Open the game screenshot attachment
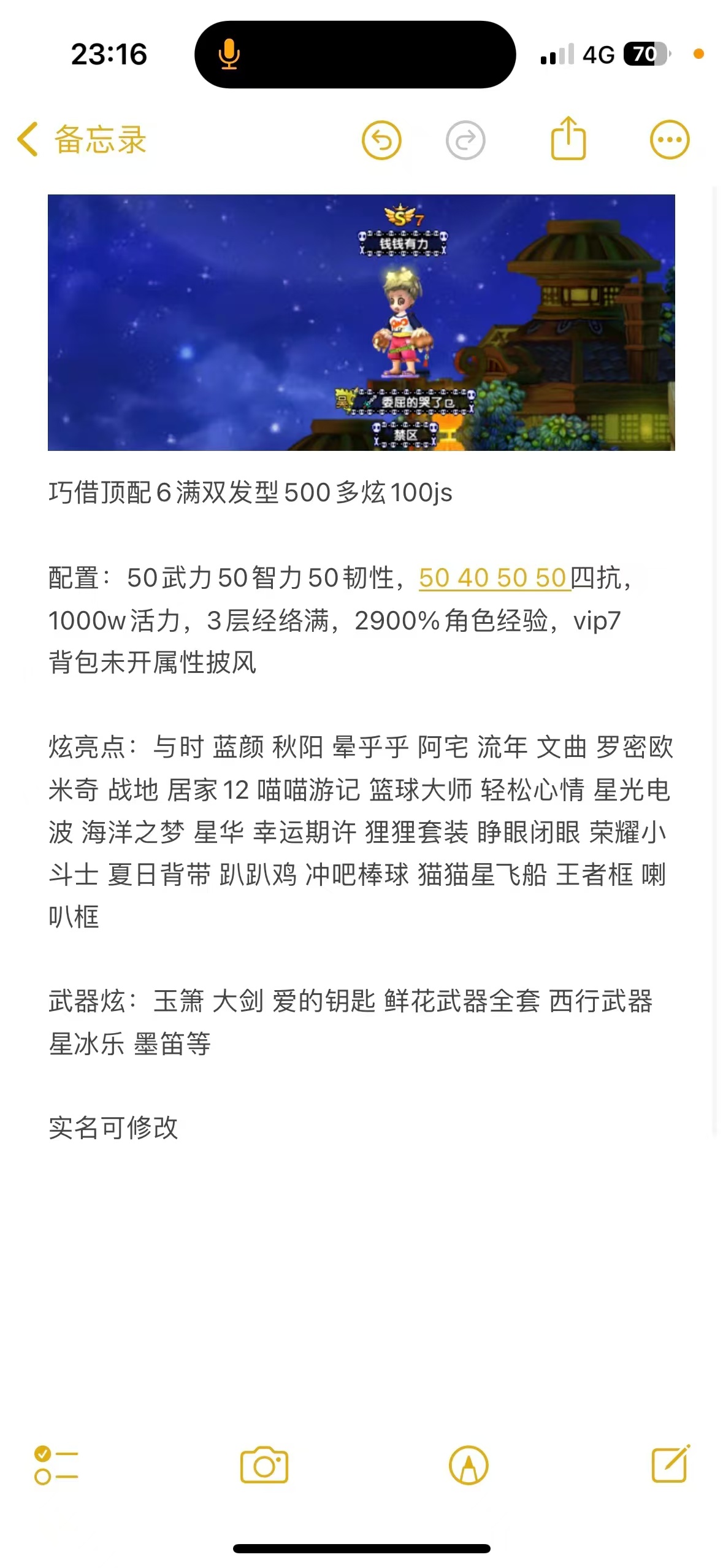The image size is (723, 1568). coord(361,323)
